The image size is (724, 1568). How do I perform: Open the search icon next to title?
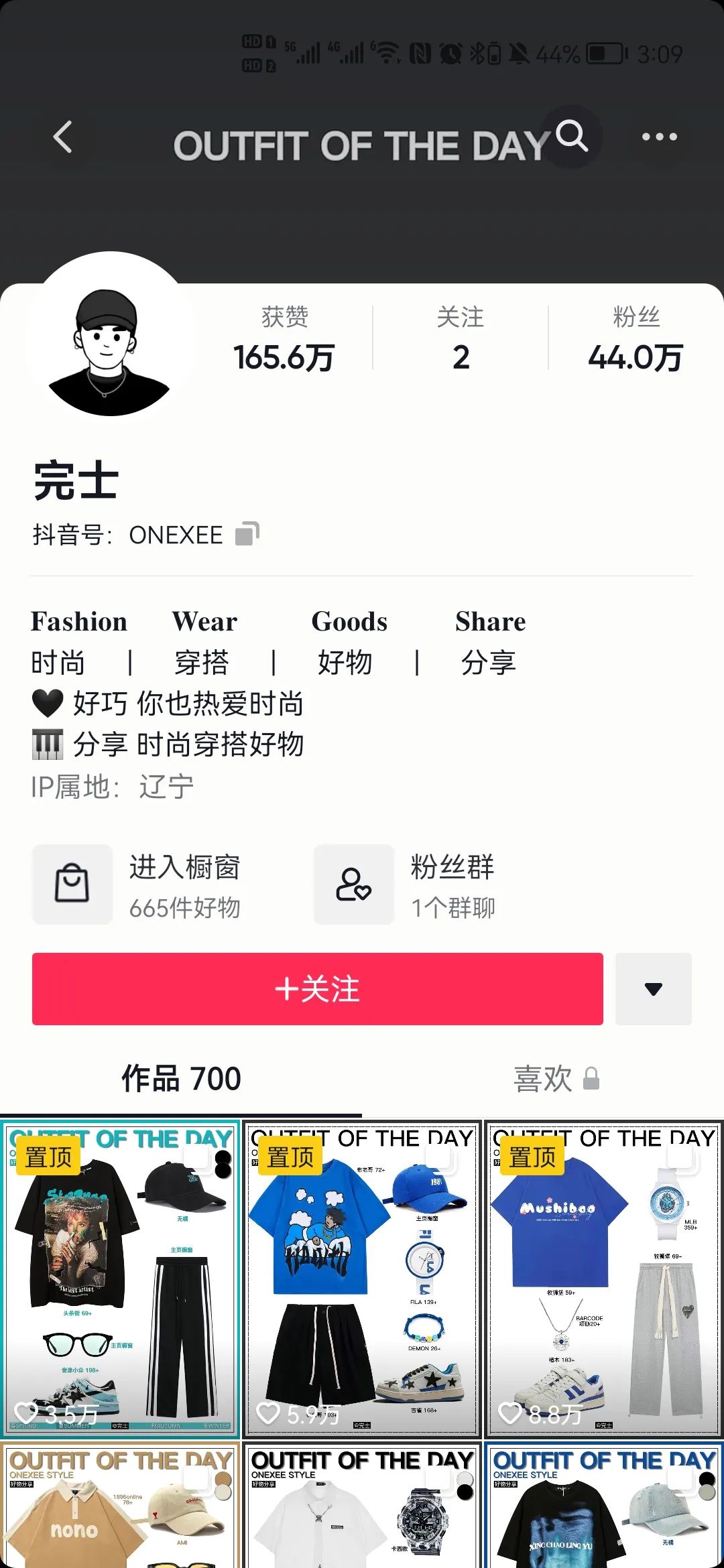tap(573, 137)
